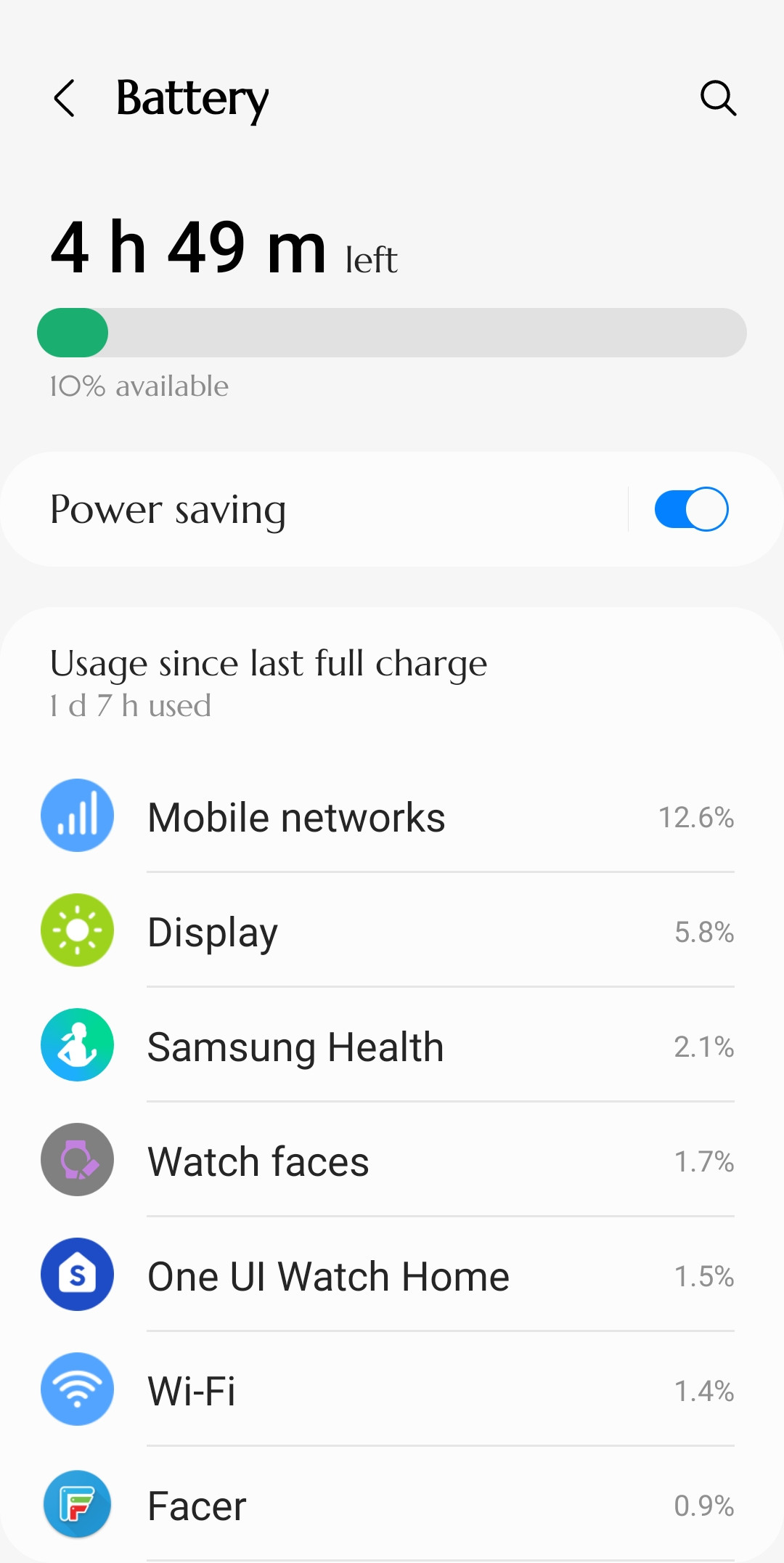Tap the Watch faces icon
Image resolution: width=784 pixels, height=1563 pixels.
pos(77,1160)
